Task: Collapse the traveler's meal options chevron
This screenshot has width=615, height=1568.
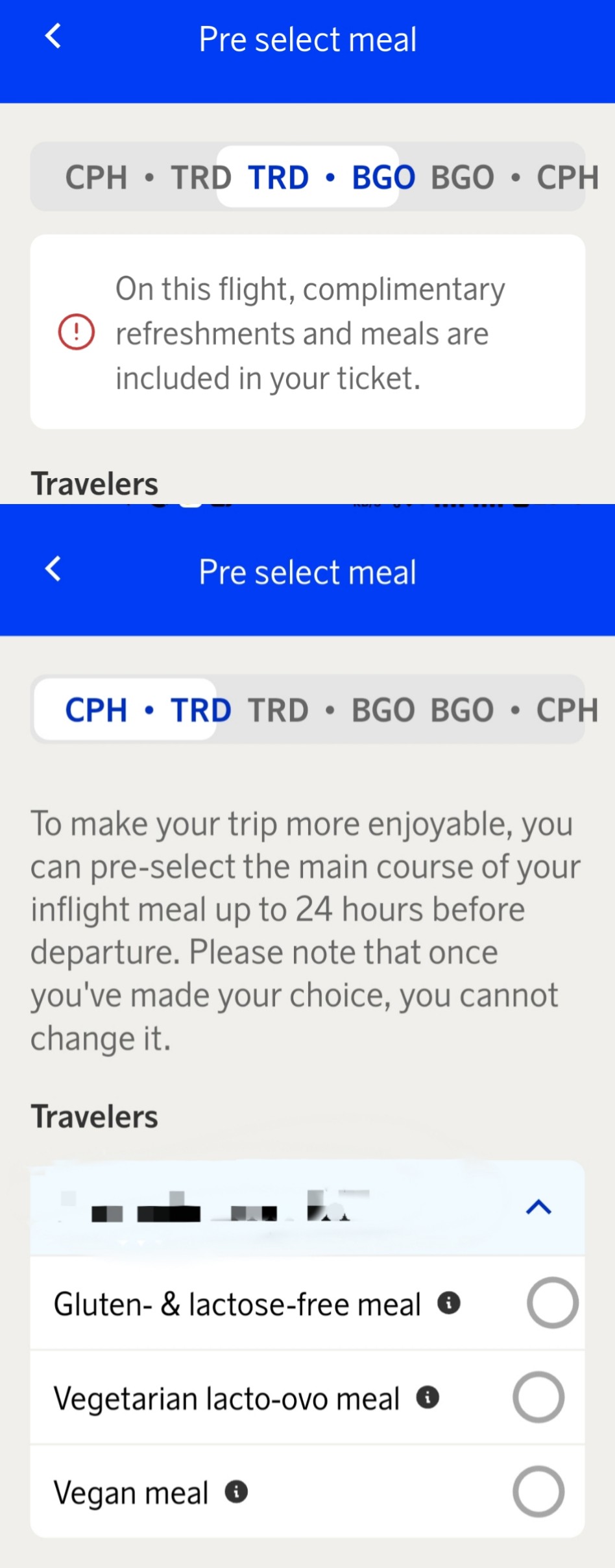Action: point(538,1207)
